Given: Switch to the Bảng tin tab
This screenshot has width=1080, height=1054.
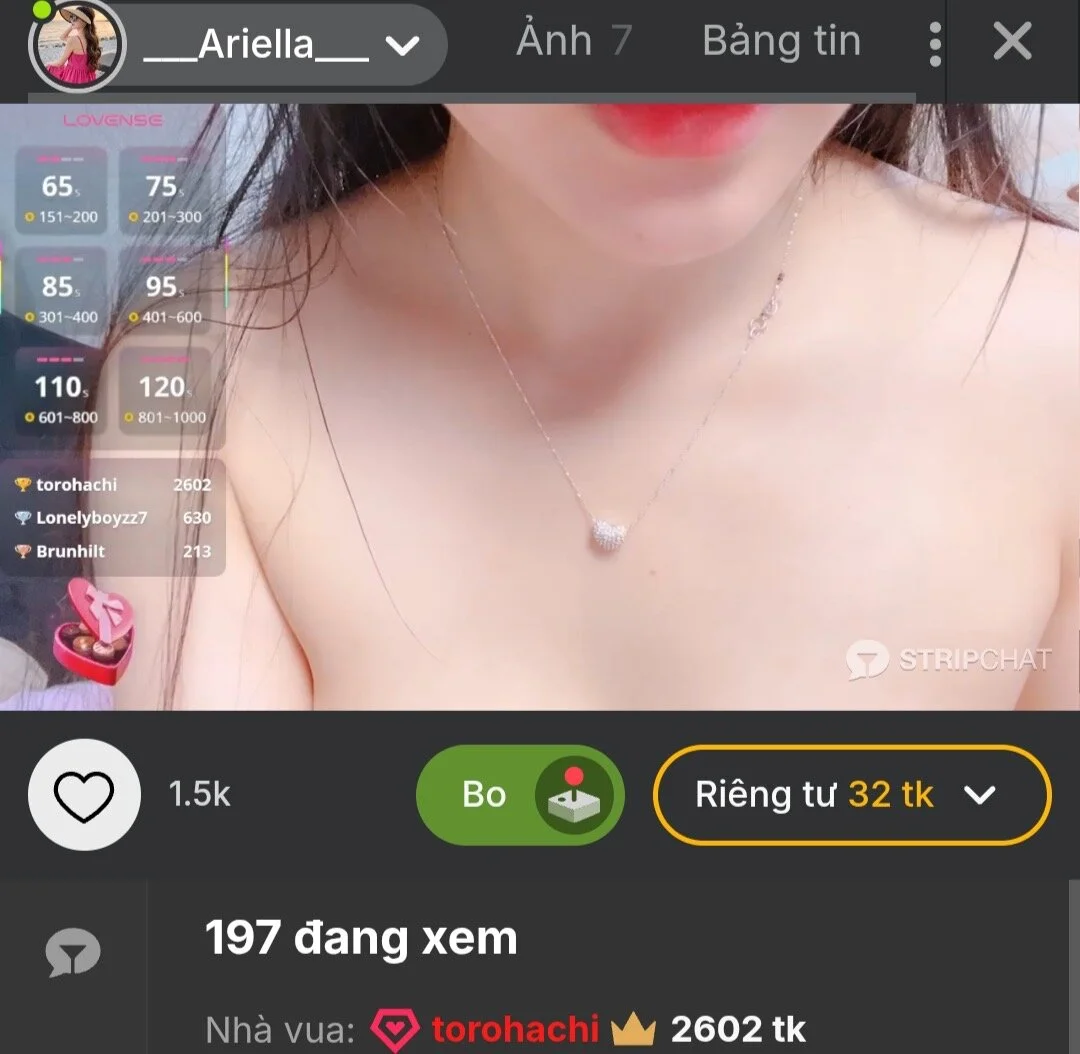Looking at the screenshot, I should 781,42.
